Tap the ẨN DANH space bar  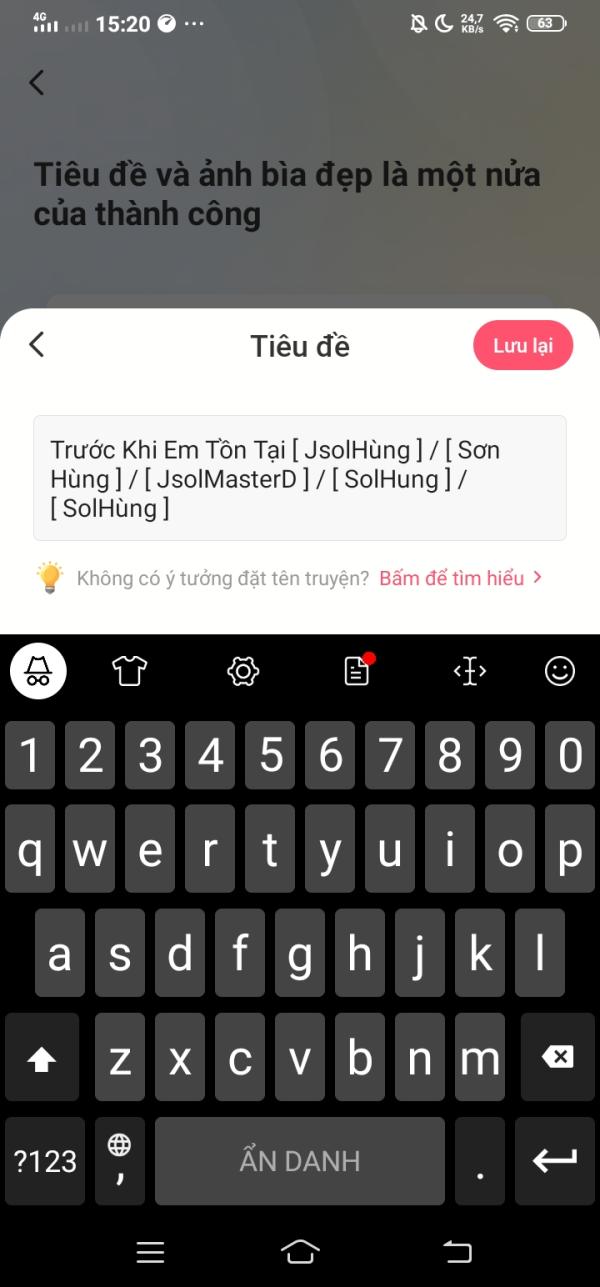pyautogui.click(x=300, y=1161)
